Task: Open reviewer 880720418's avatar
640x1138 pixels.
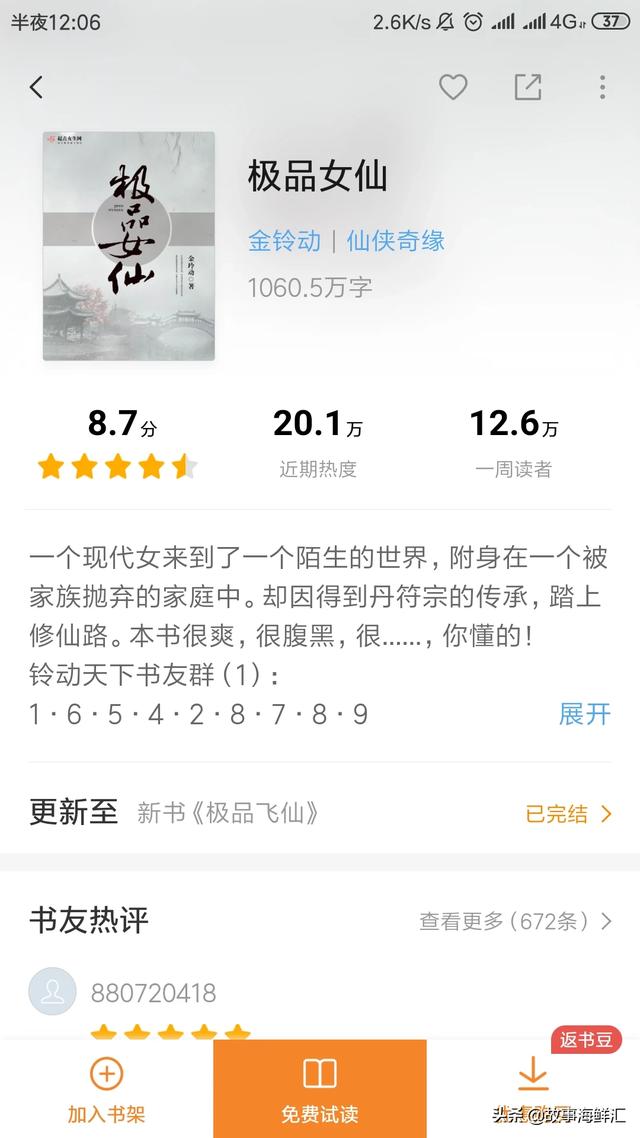Action: tap(52, 992)
